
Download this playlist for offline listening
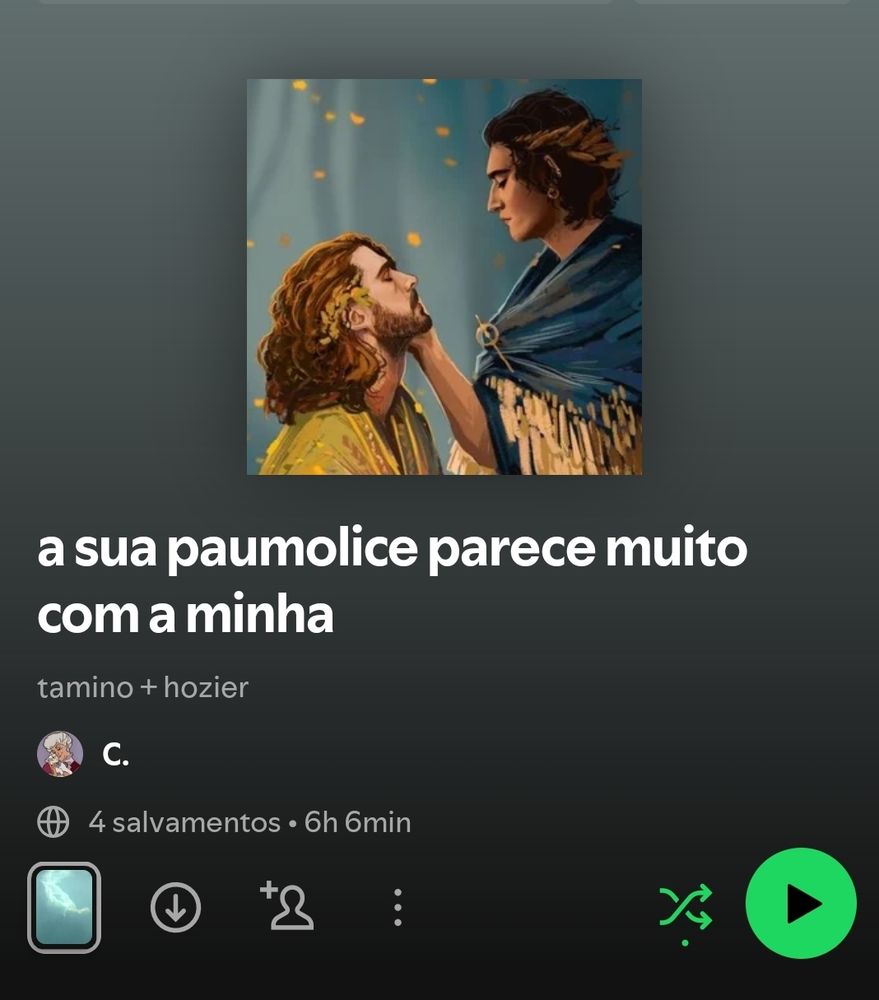pyautogui.click(x=176, y=907)
